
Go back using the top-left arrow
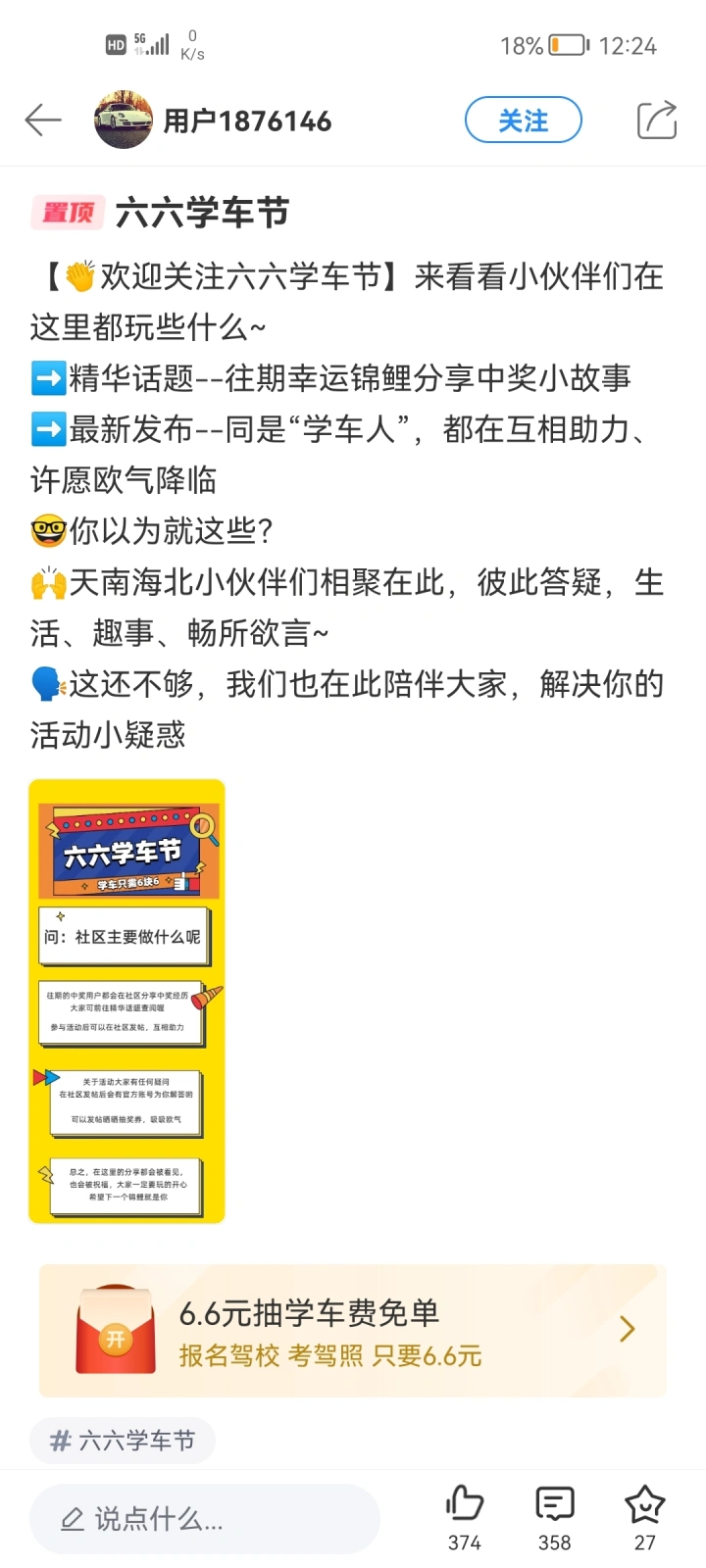click(x=43, y=121)
